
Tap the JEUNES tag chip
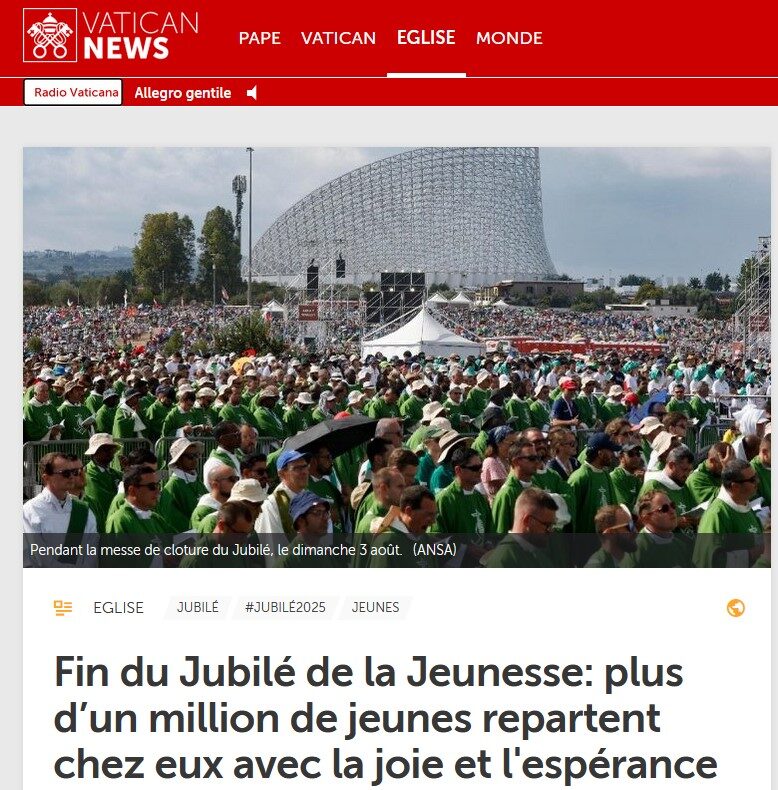[x=376, y=608]
